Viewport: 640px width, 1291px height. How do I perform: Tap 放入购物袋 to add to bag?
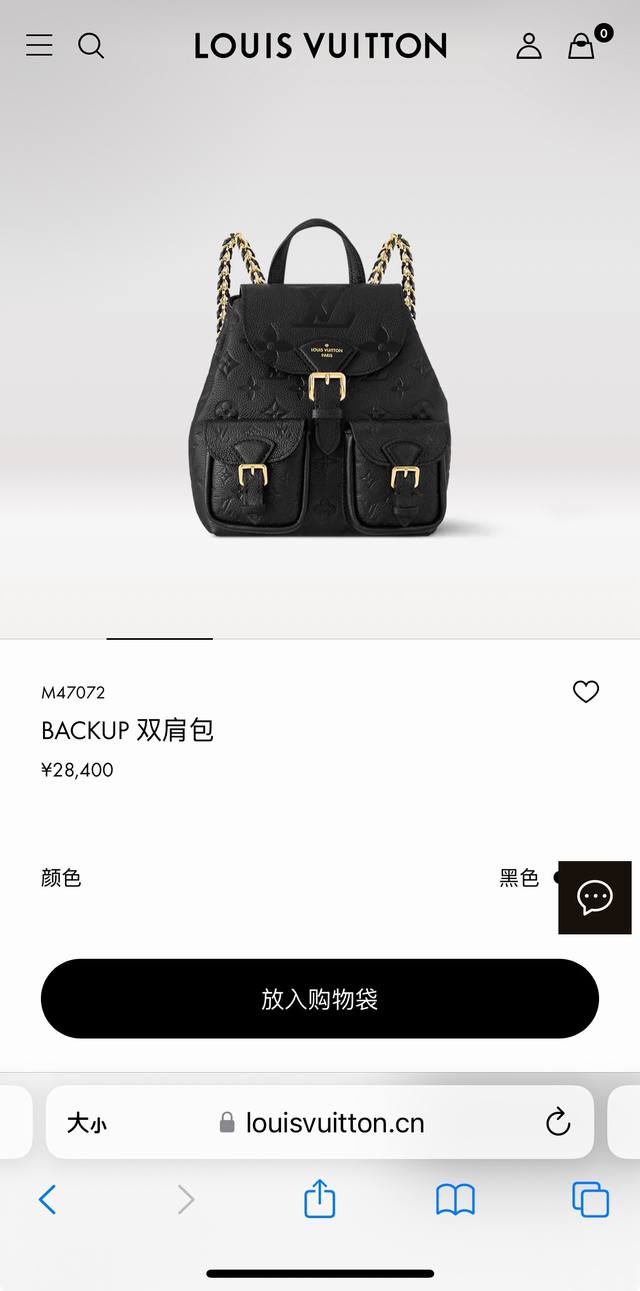[x=320, y=998]
